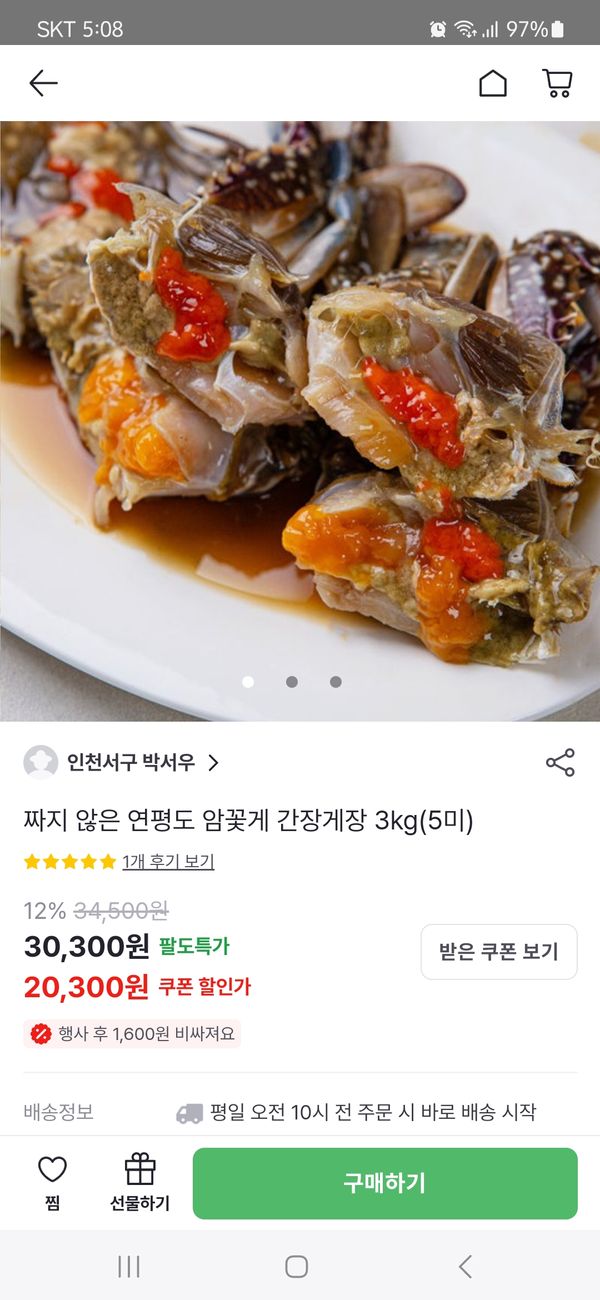Tap the green 구매하기 button

[x=385, y=1183]
